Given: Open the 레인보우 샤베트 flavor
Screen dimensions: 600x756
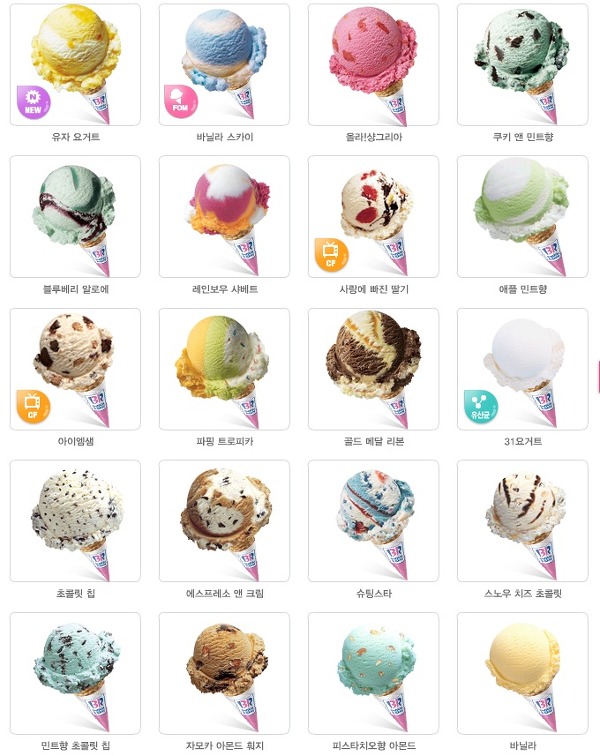Looking at the screenshot, I should tap(224, 217).
